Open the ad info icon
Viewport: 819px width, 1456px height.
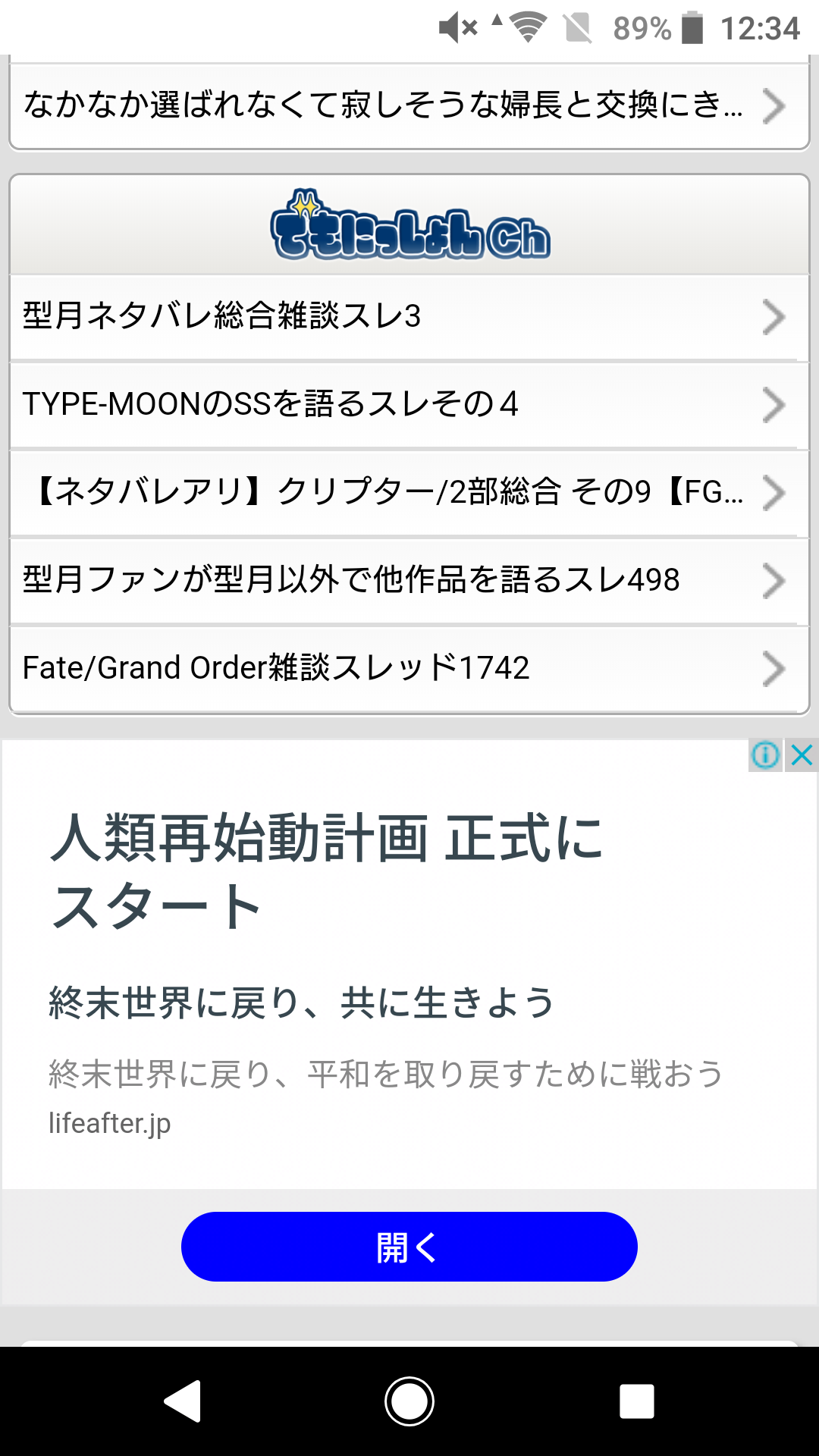(x=765, y=755)
